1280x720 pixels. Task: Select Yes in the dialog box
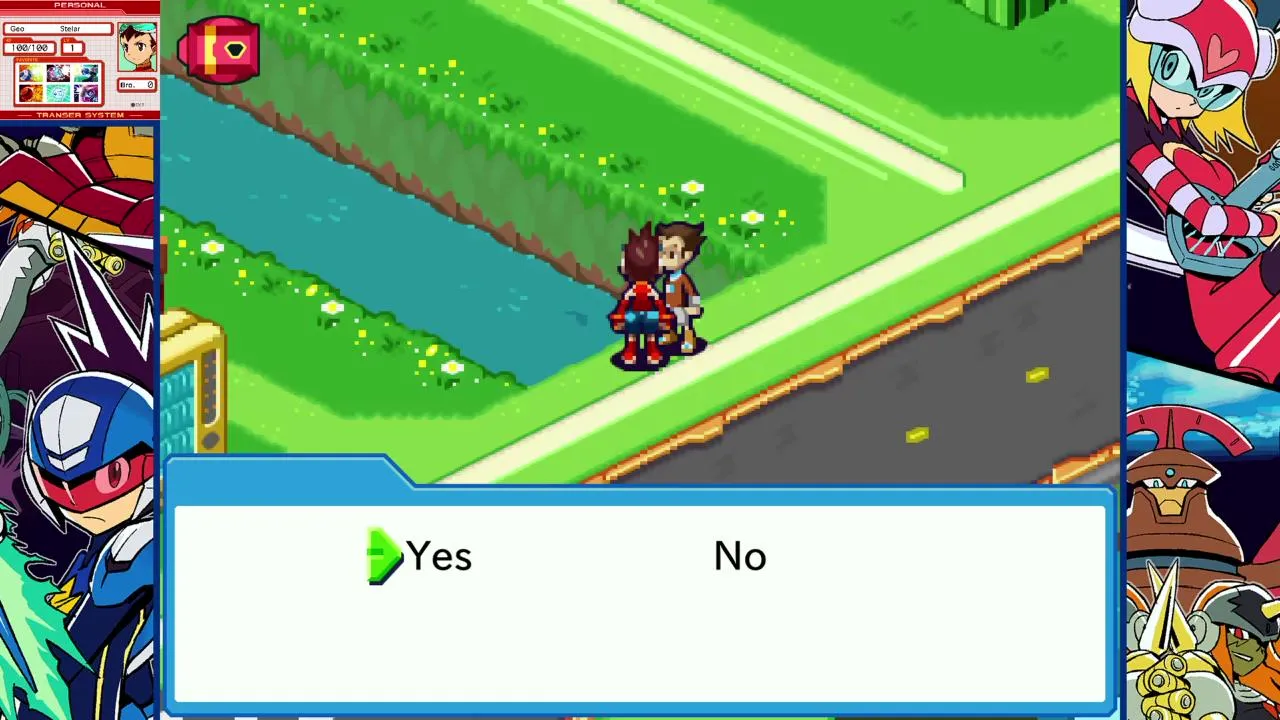click(437, 556)
